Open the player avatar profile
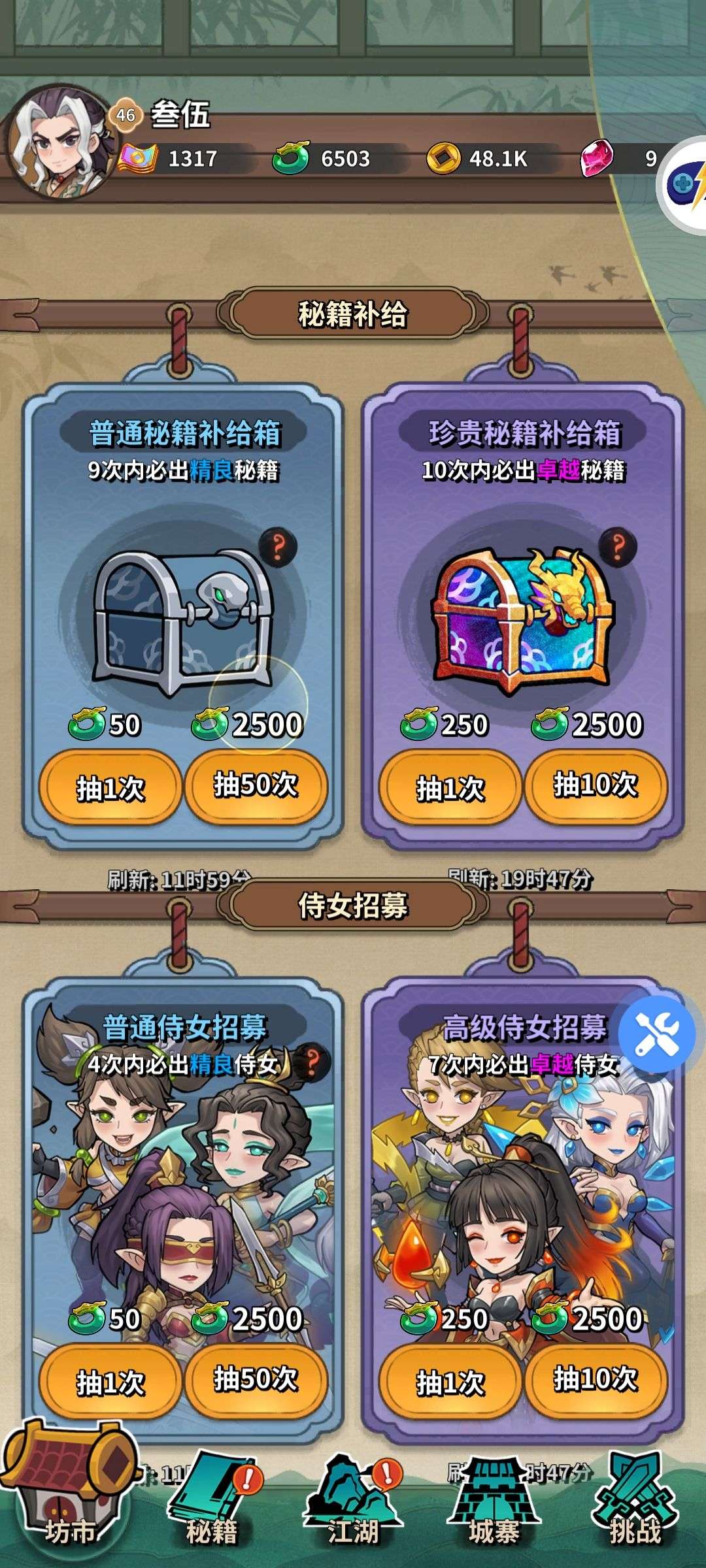Screen dimensions: 706x1568 [60, 141]
